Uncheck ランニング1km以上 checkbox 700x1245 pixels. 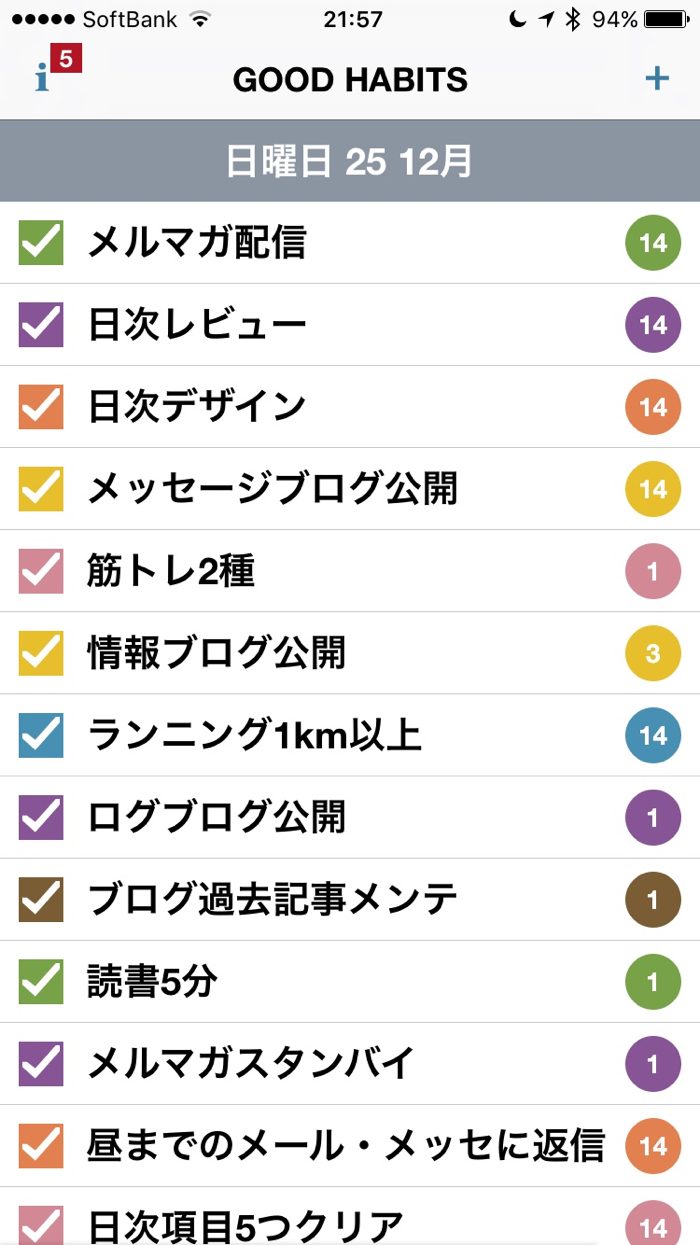(41, 735)
